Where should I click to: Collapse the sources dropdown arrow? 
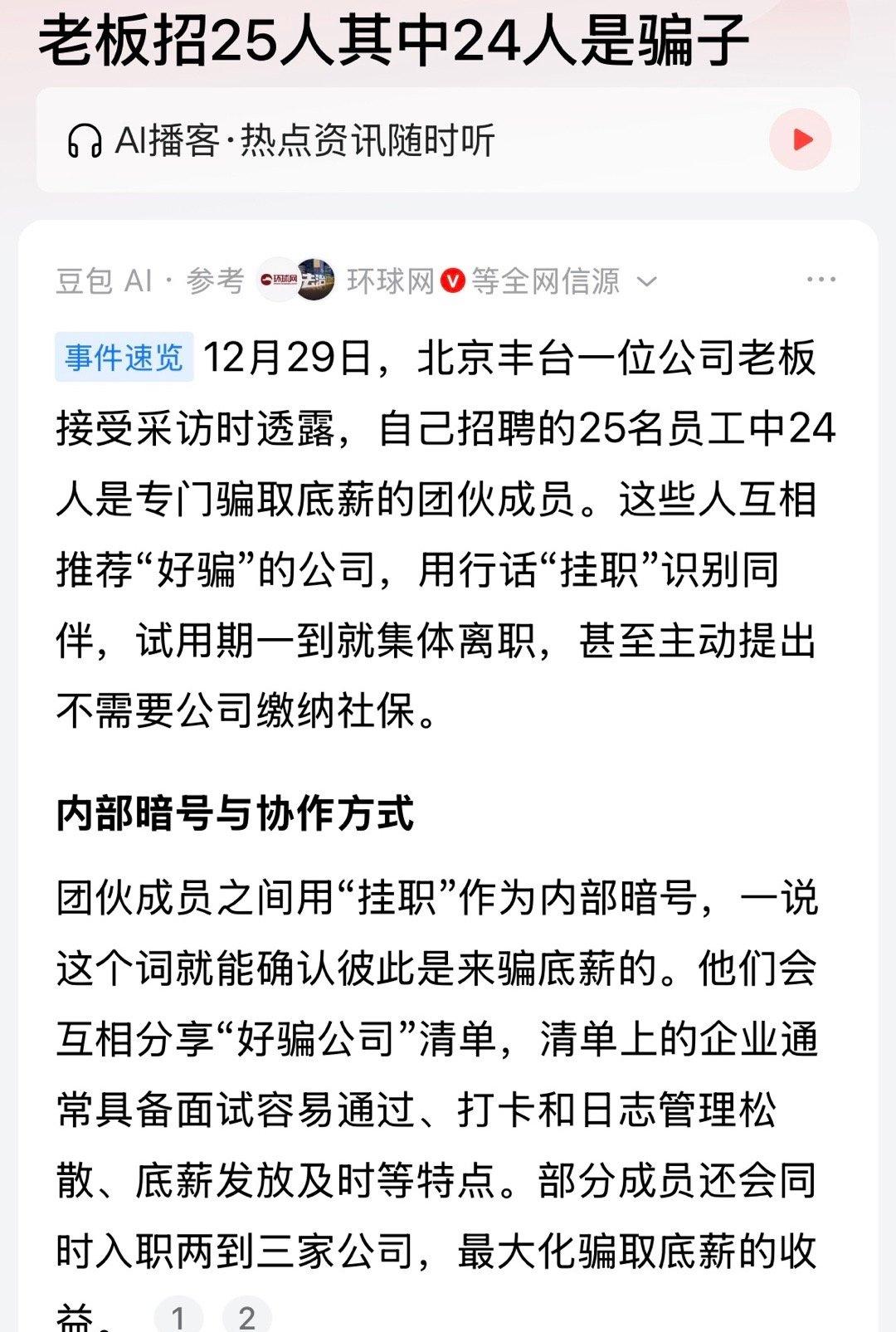(x=645, y=282)
